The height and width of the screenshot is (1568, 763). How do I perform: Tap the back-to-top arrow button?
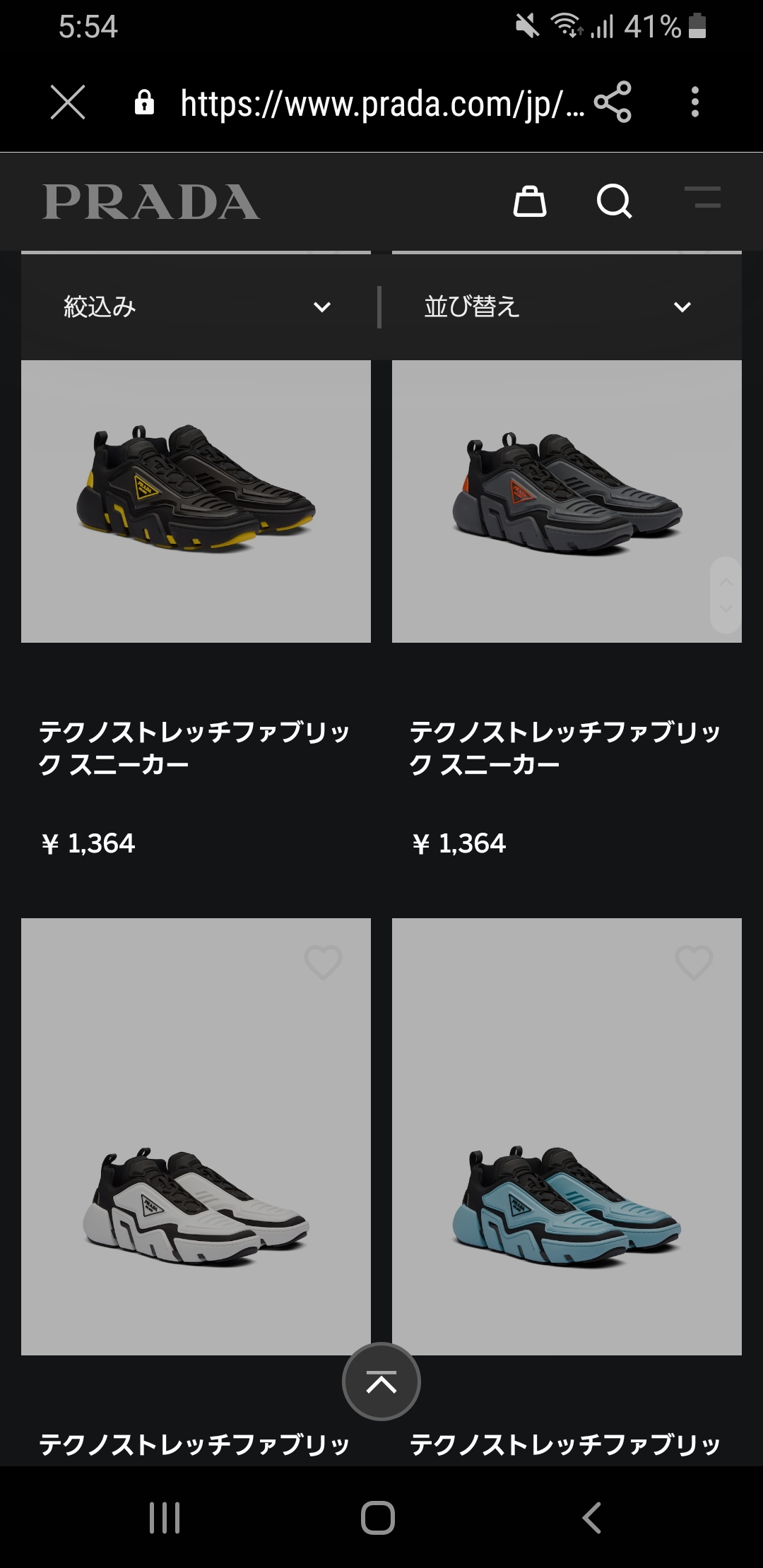pos(381,1382)
